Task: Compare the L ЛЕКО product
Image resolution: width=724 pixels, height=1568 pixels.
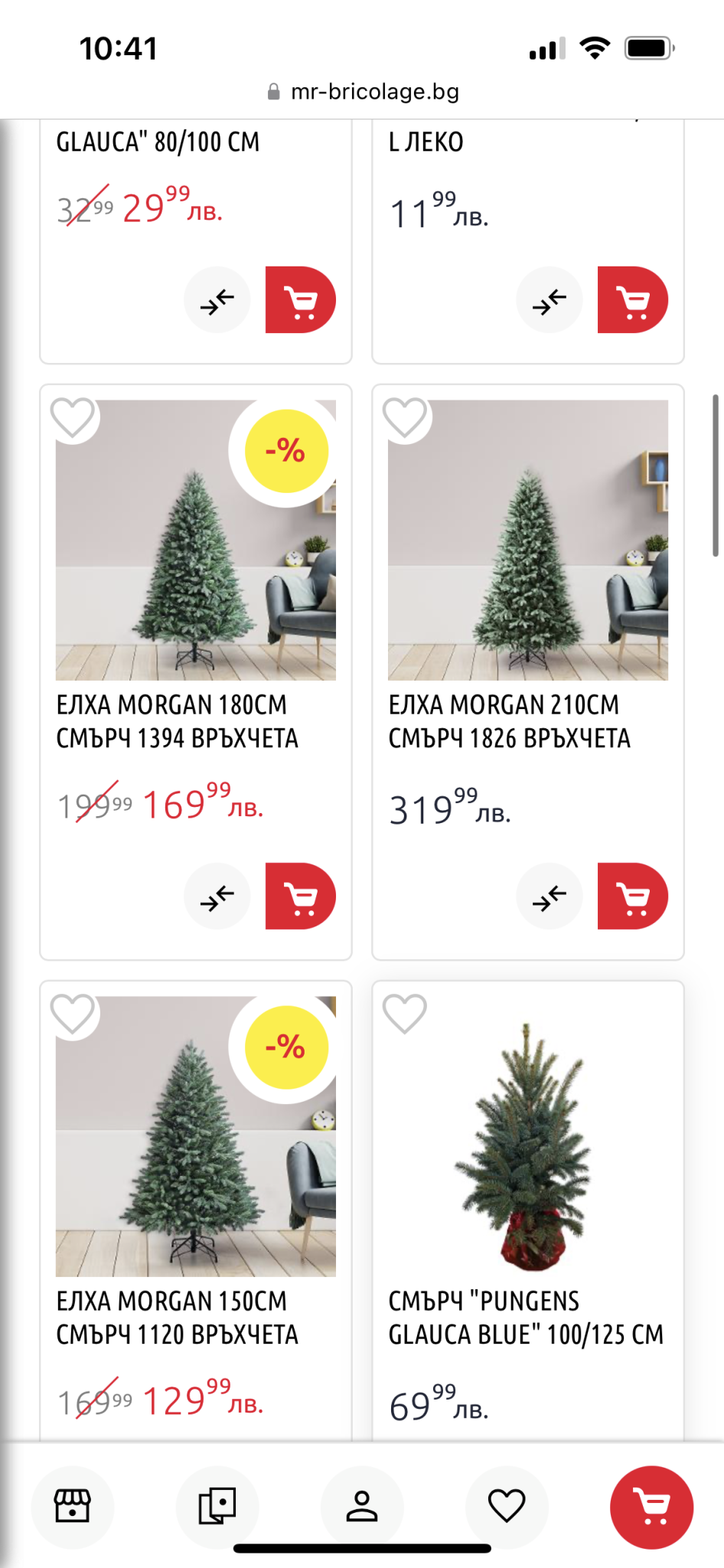Action: 550,299
